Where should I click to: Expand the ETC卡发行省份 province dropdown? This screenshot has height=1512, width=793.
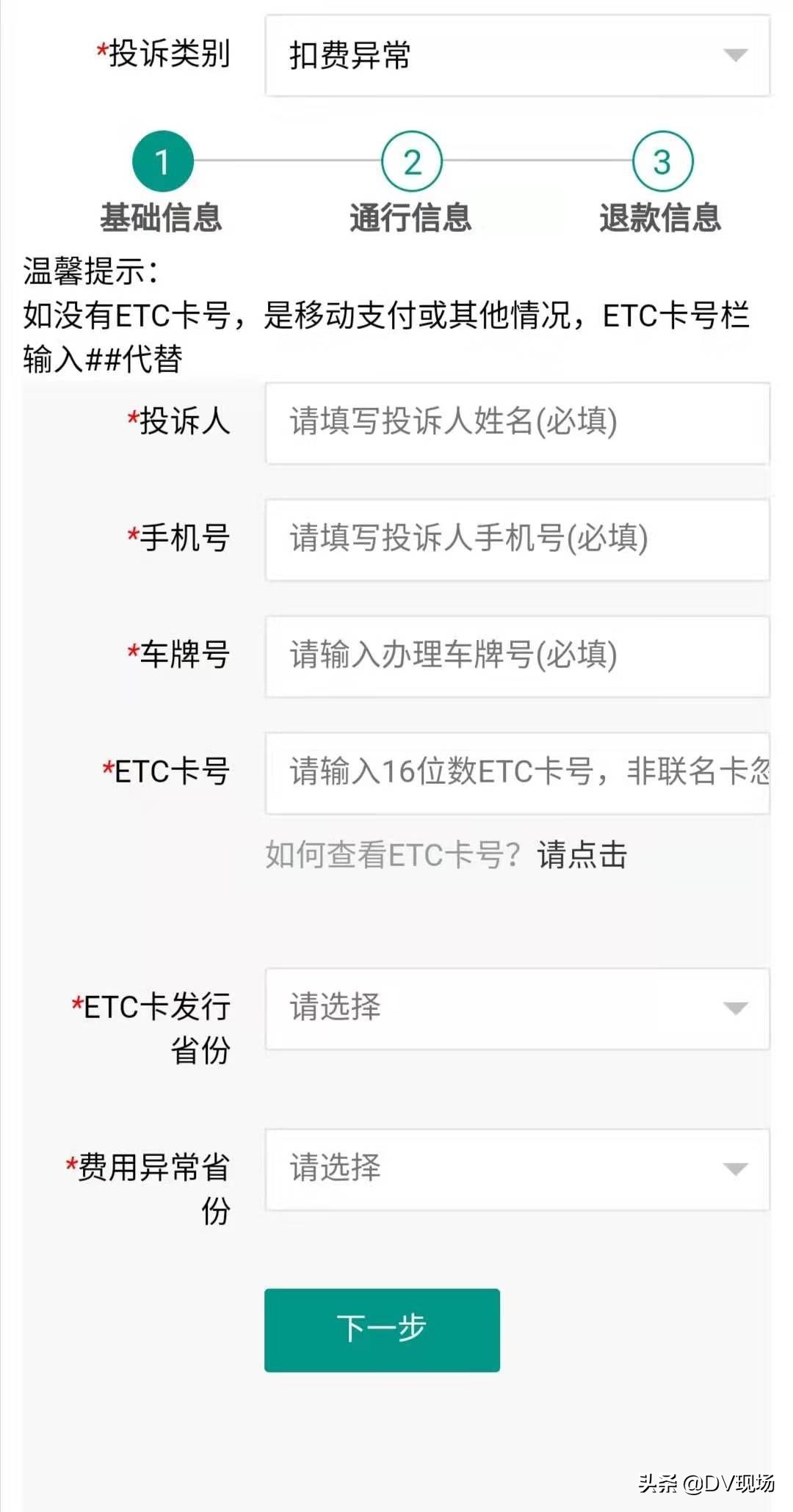pos(514,1011)
